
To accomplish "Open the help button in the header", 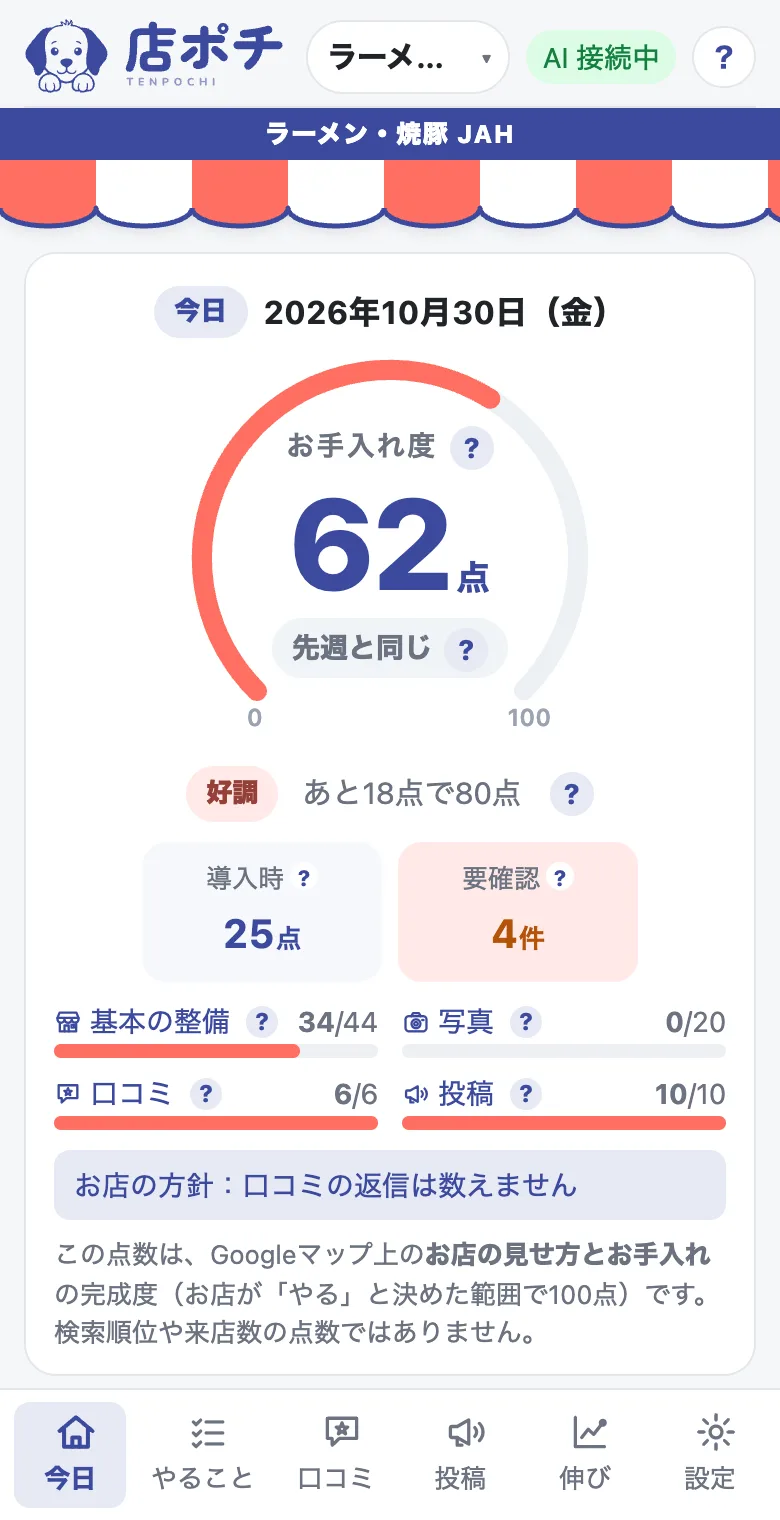I will [x=724, y=58].
